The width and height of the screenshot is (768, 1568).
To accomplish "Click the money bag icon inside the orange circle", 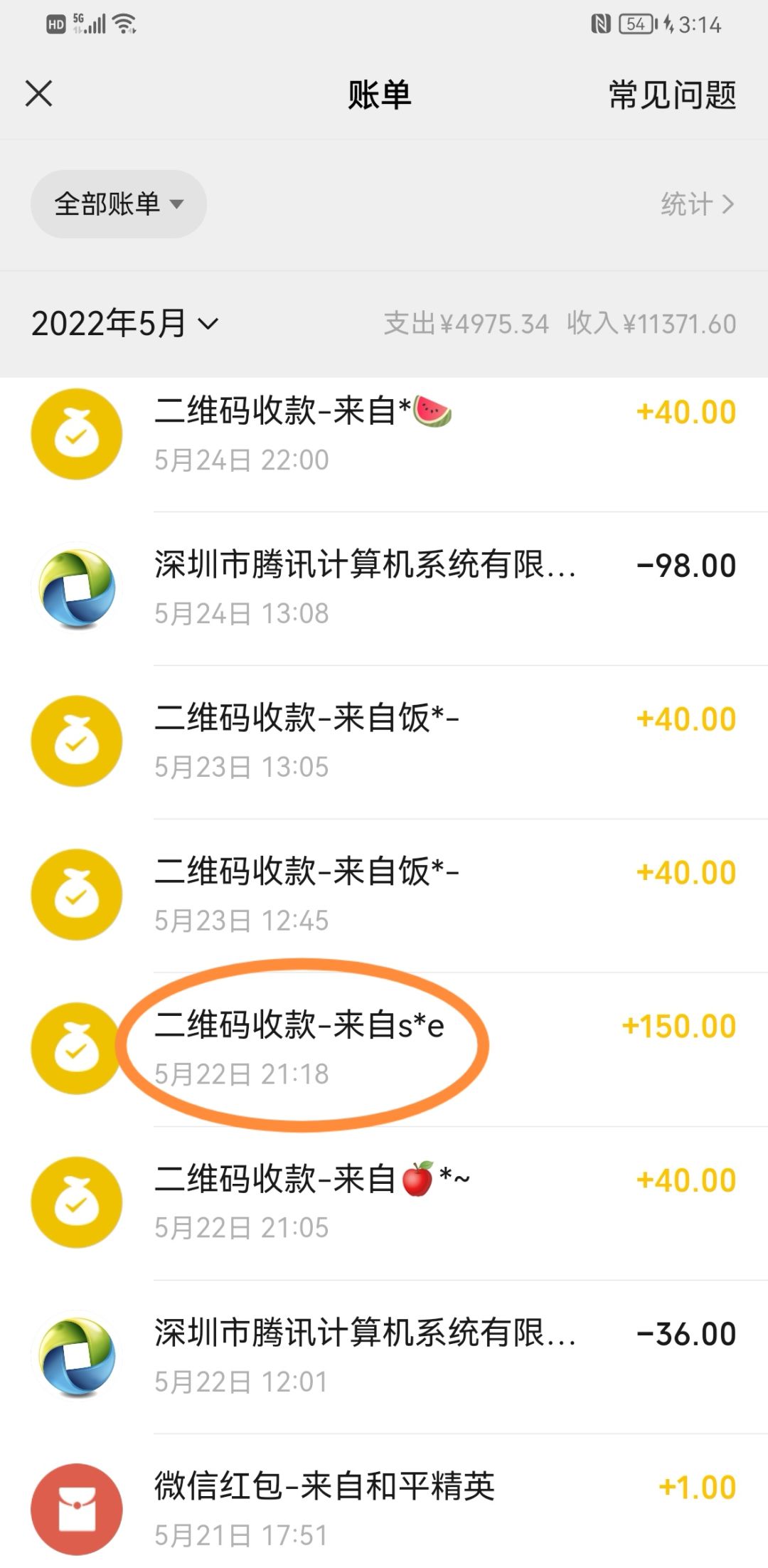I will point(76,1048).
